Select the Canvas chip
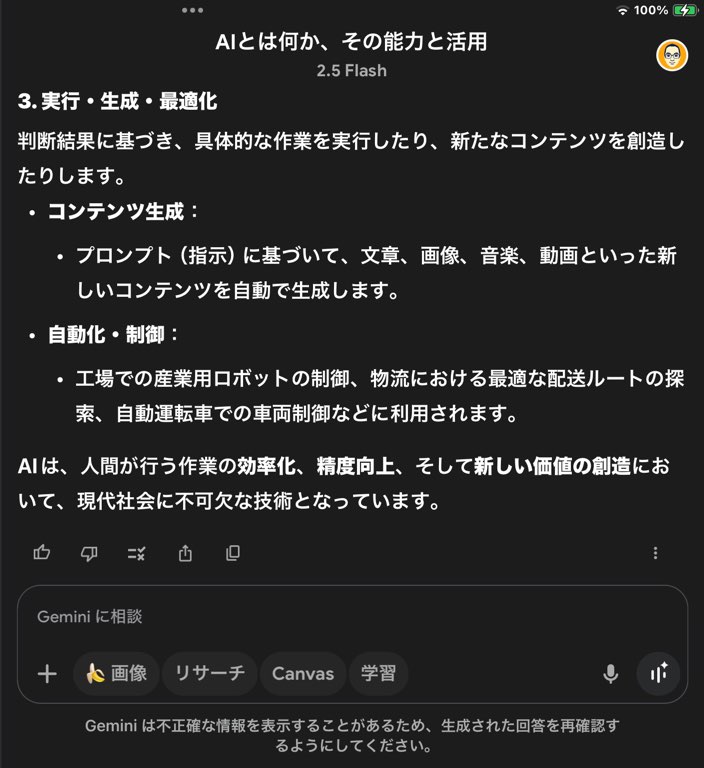 303,673
